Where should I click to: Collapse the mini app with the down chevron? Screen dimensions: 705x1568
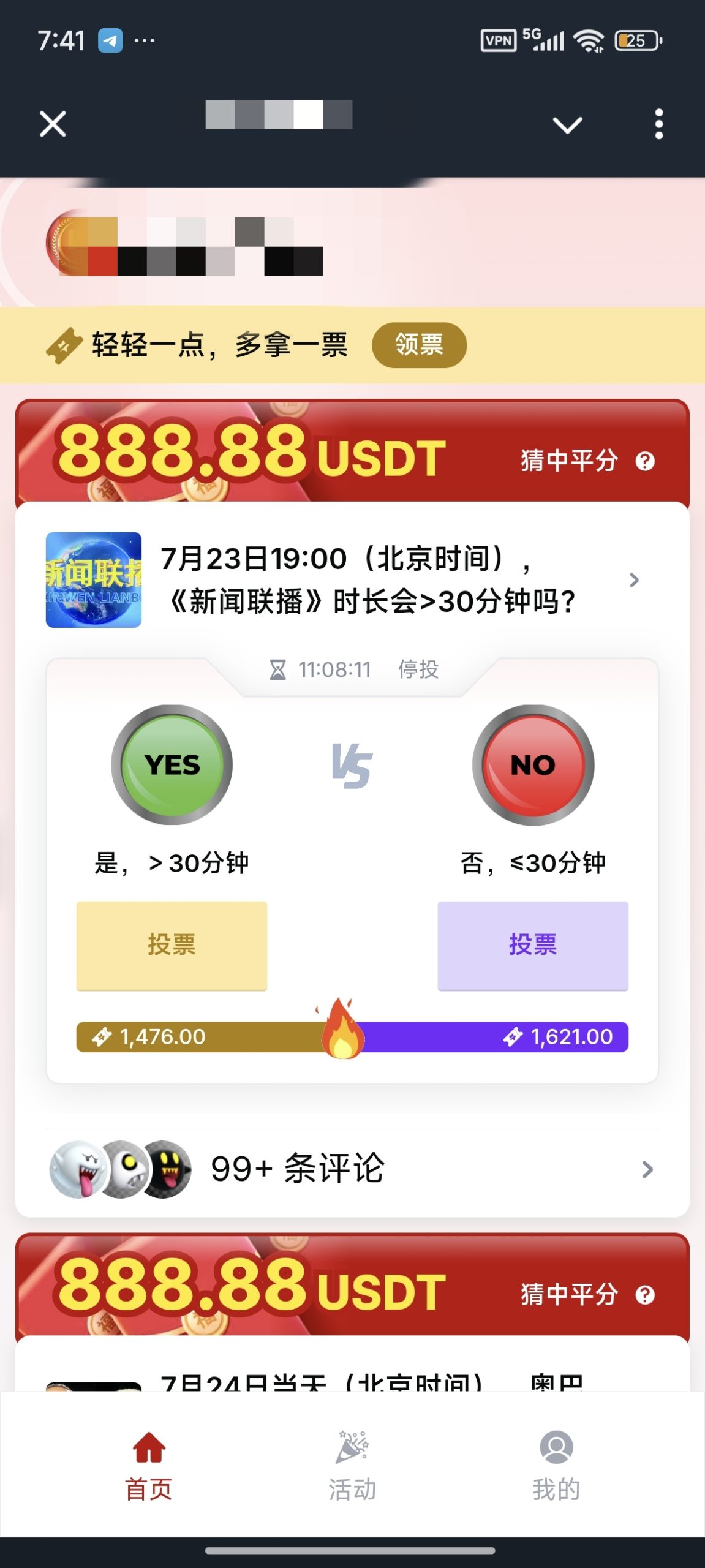click(x=567, y=124)
